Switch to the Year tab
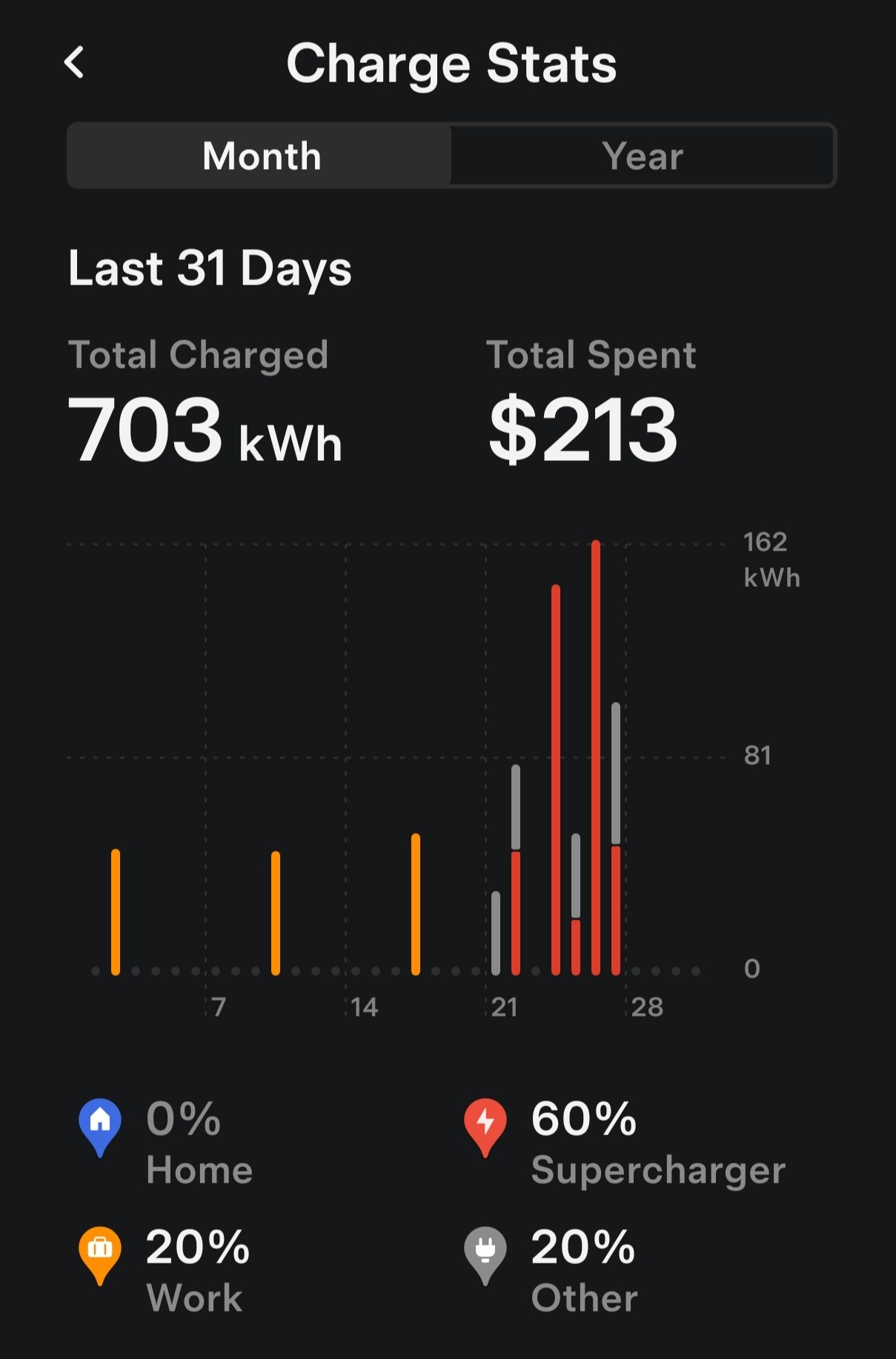 pos(643,156)
